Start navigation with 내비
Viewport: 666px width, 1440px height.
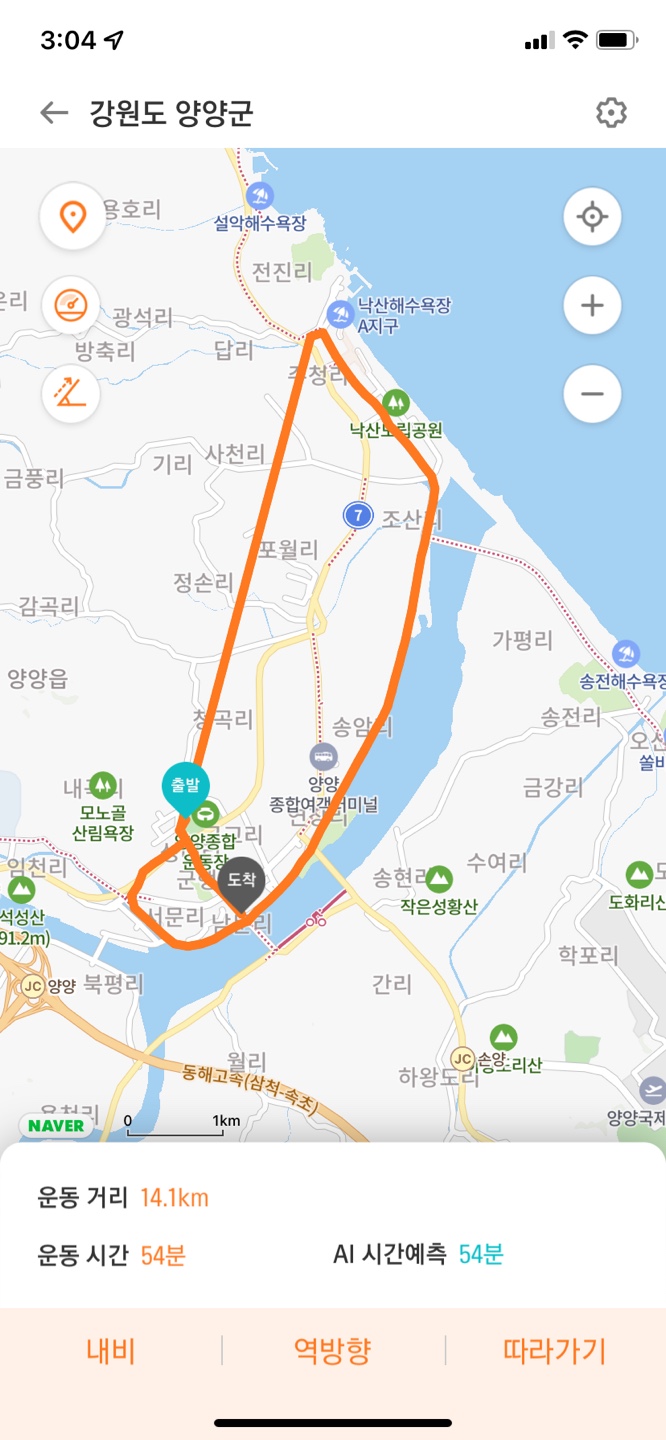[x=111, y=1351]
